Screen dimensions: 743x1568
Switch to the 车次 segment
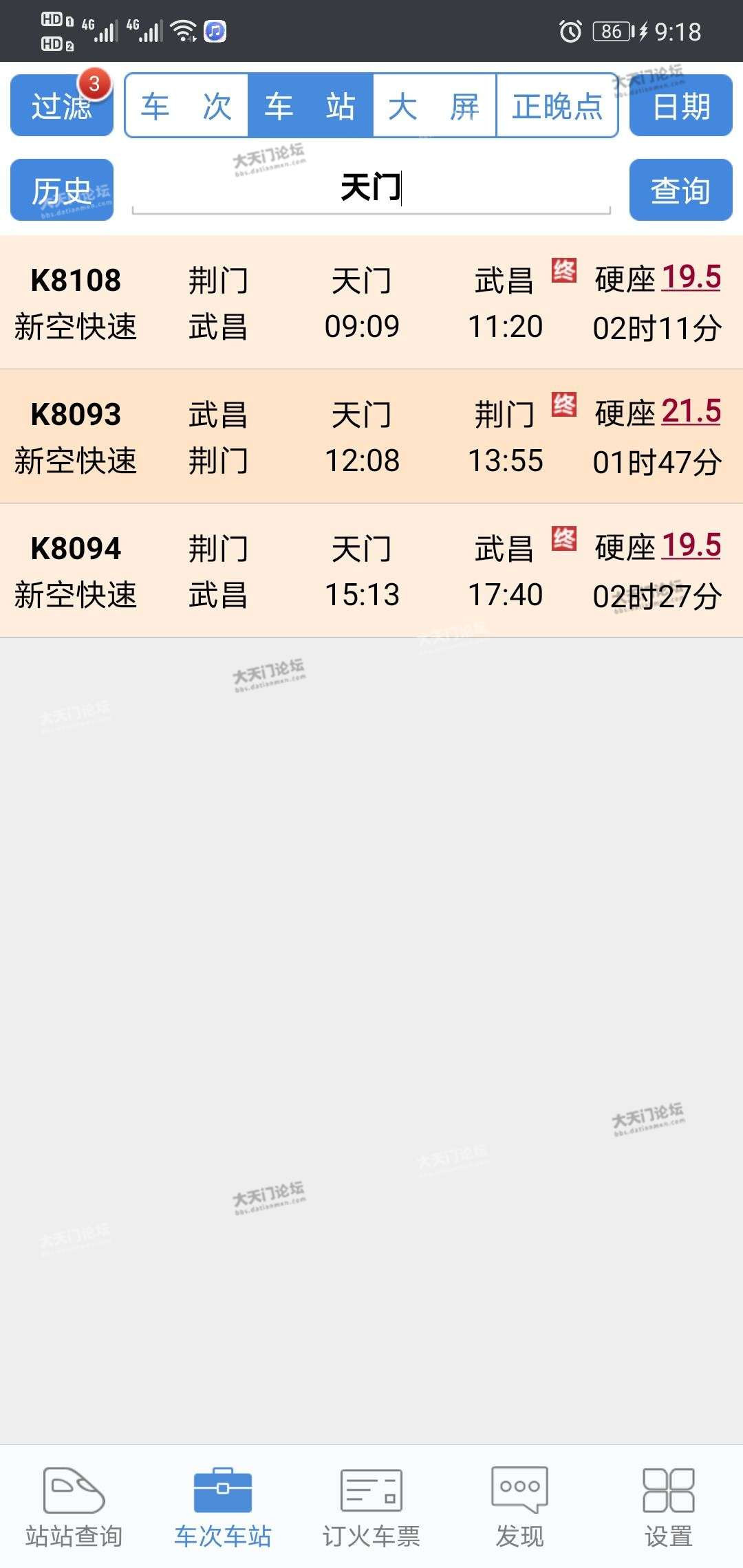(186, 106)
